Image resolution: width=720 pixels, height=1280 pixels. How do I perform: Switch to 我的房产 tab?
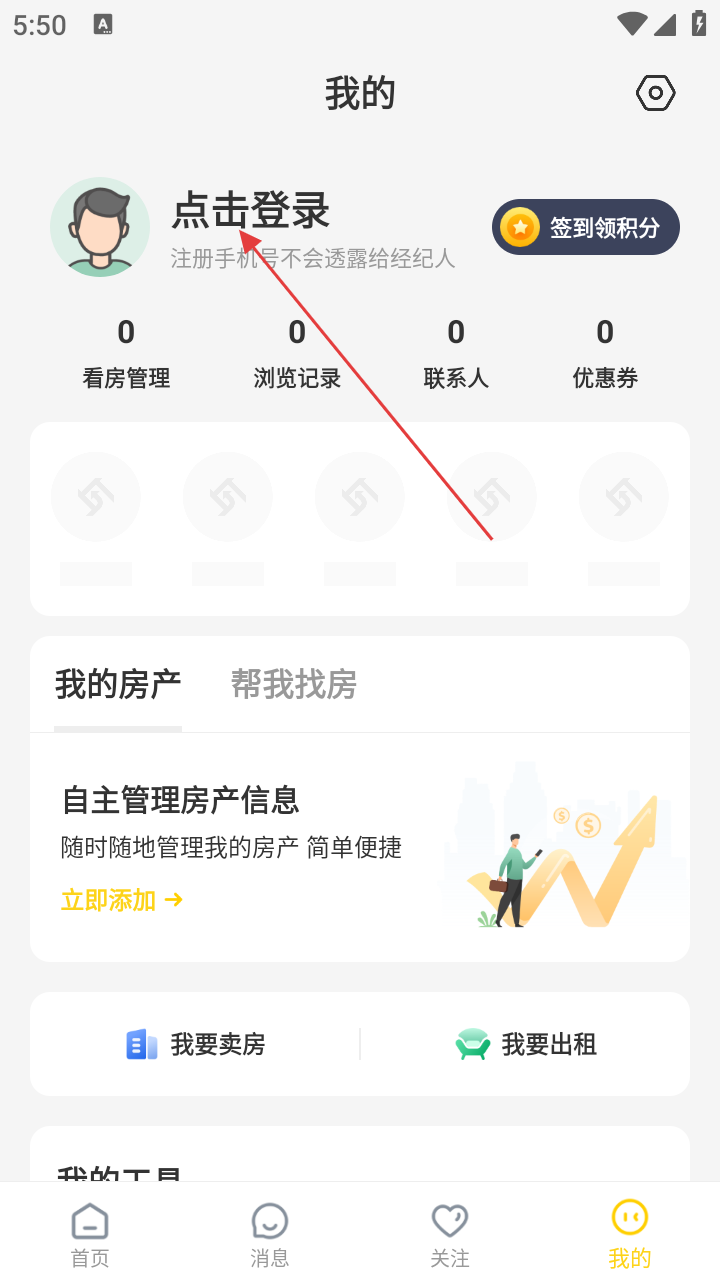(118, 685)
